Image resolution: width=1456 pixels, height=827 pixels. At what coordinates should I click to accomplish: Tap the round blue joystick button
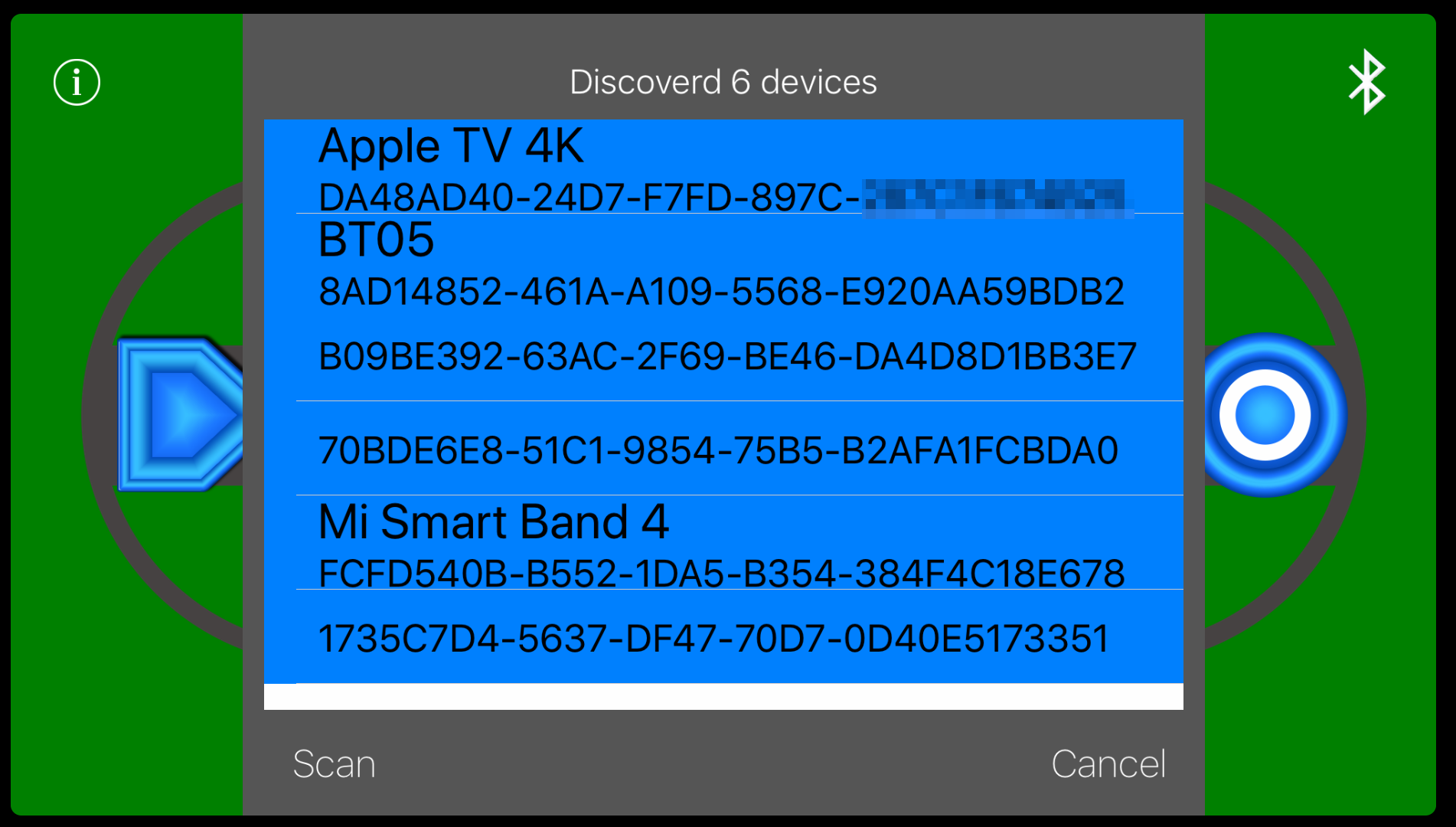[x=1265, y=415]
